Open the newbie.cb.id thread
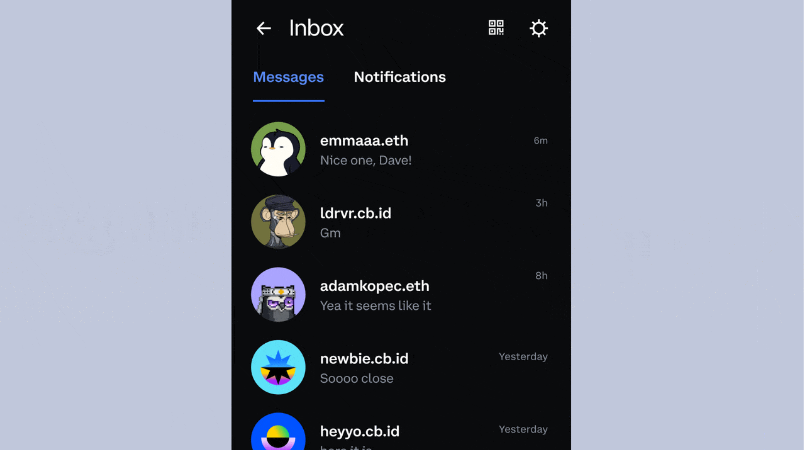This screenshot has height=450, width=804. point(400,367)
